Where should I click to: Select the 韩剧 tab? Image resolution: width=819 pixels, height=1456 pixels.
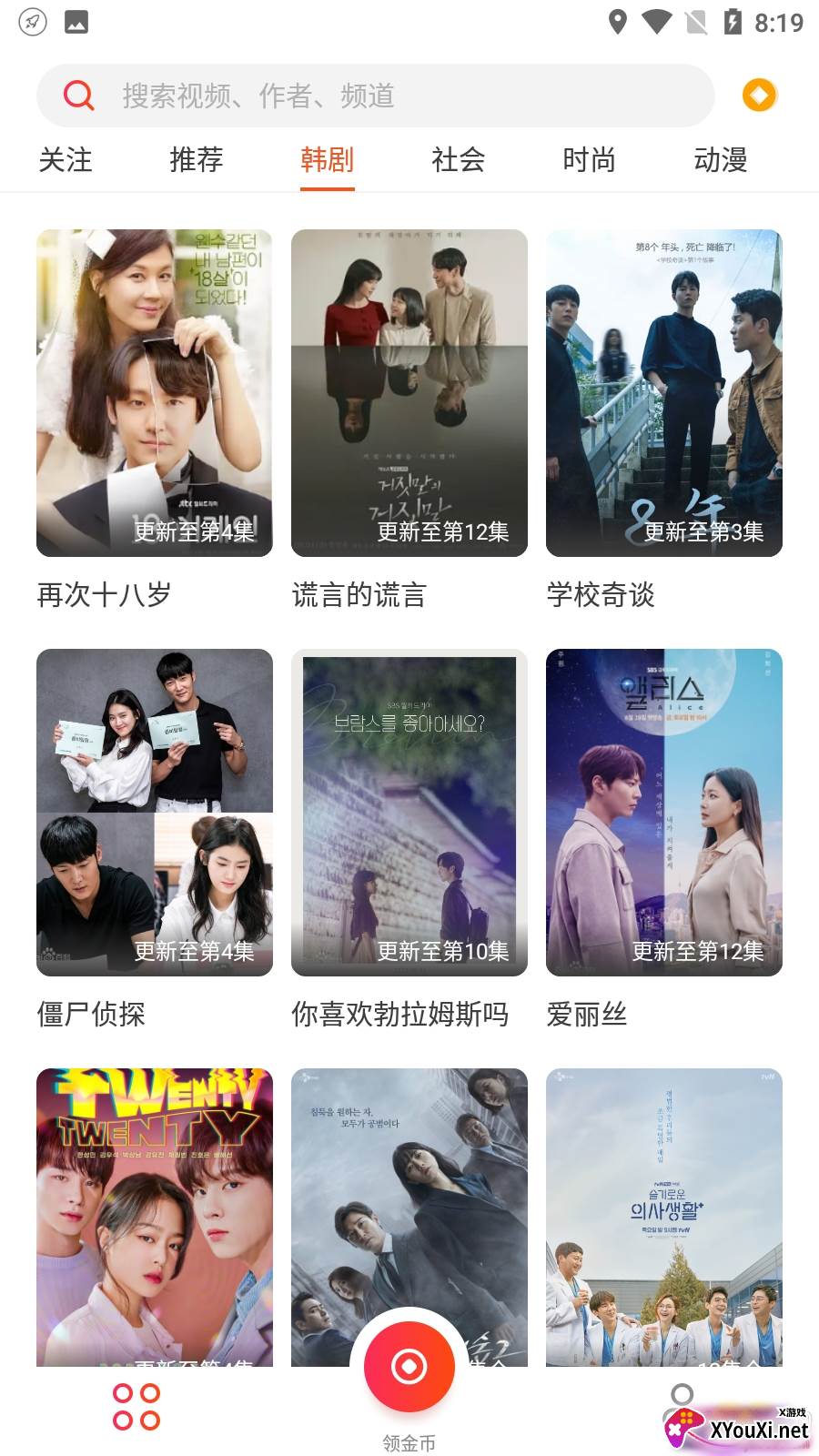point(328,160)
